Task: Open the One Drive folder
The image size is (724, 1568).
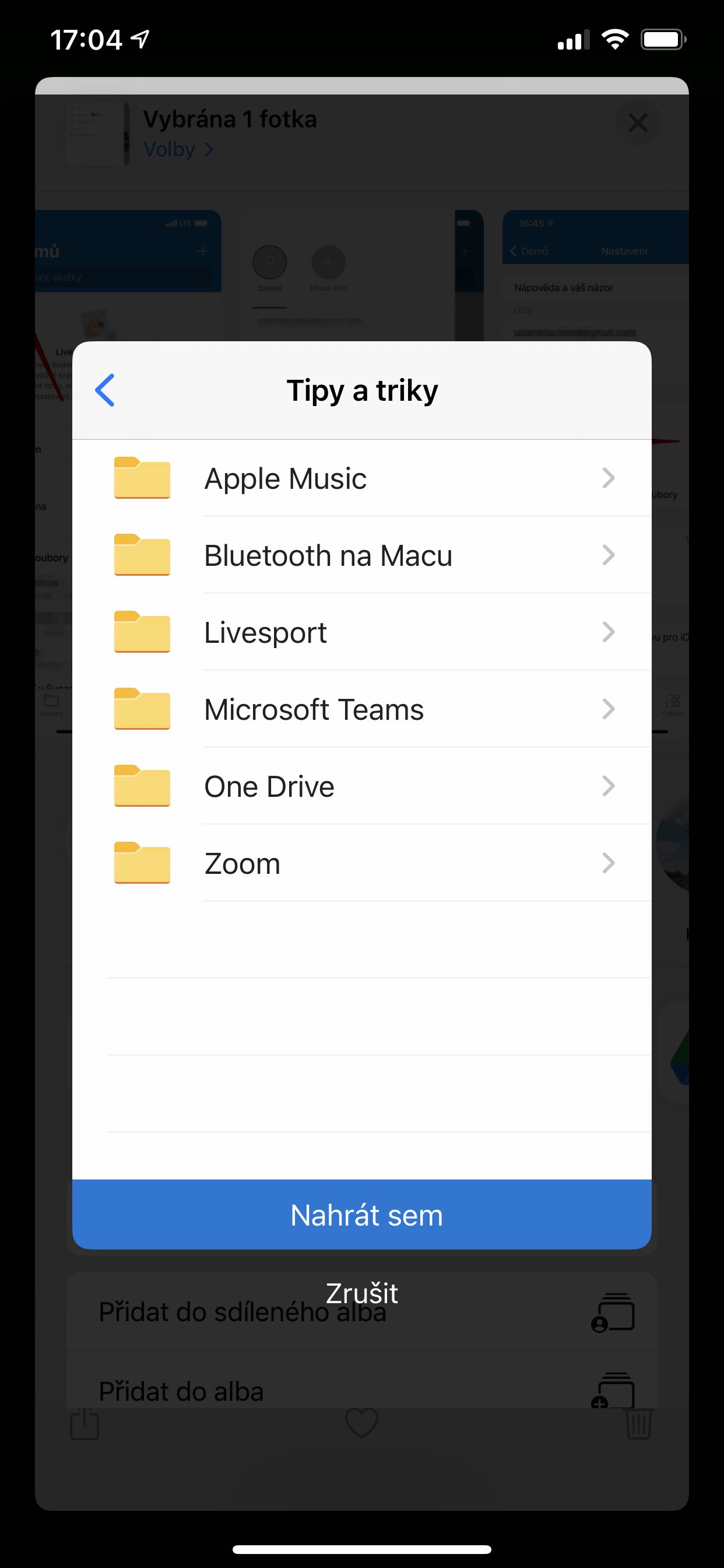Action: tap(362, 786)
